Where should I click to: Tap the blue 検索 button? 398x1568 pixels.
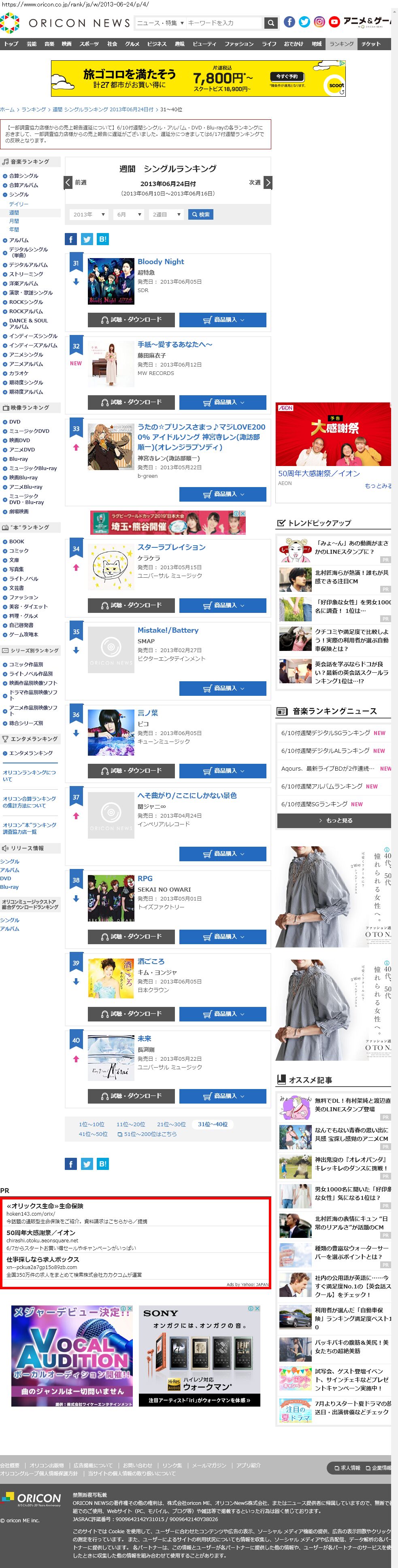[201, 215]
